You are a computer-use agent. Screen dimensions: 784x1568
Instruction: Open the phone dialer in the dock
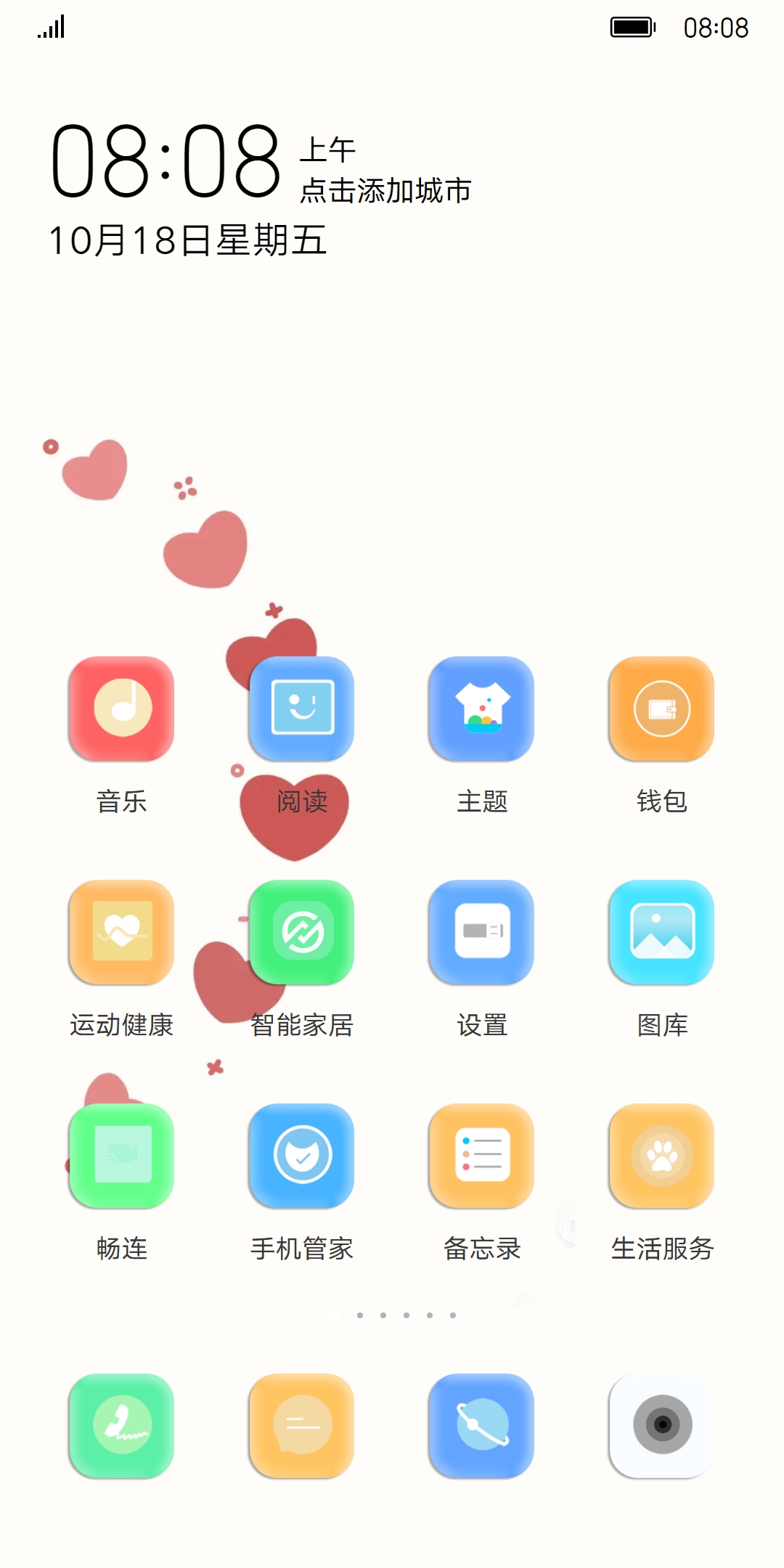pyautogui.click(x=121, y=1426)
